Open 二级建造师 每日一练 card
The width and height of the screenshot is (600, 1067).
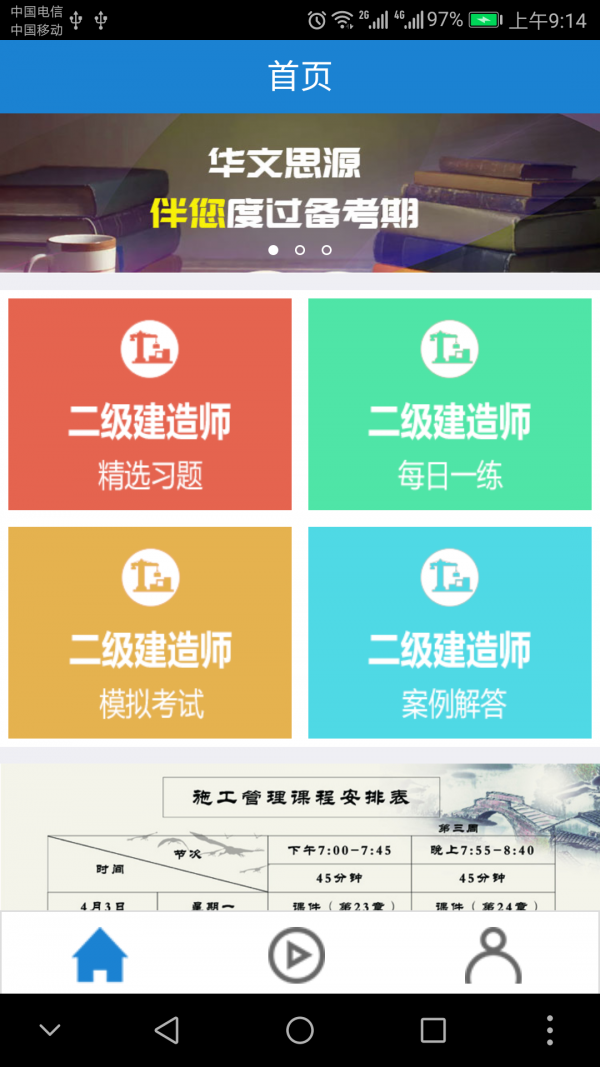(450, 404)
